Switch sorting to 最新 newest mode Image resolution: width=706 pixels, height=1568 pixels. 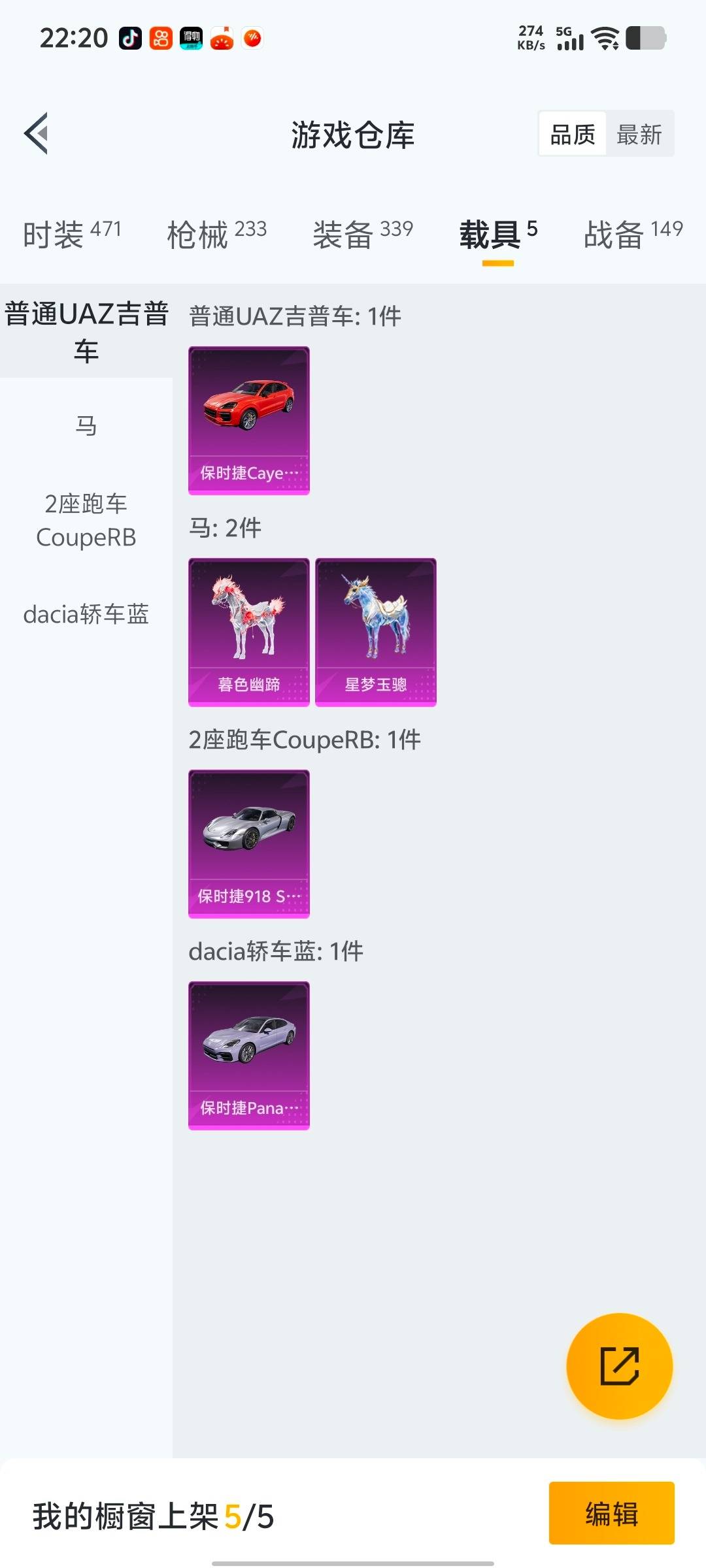pyautogui.click(x=641, y=133)
